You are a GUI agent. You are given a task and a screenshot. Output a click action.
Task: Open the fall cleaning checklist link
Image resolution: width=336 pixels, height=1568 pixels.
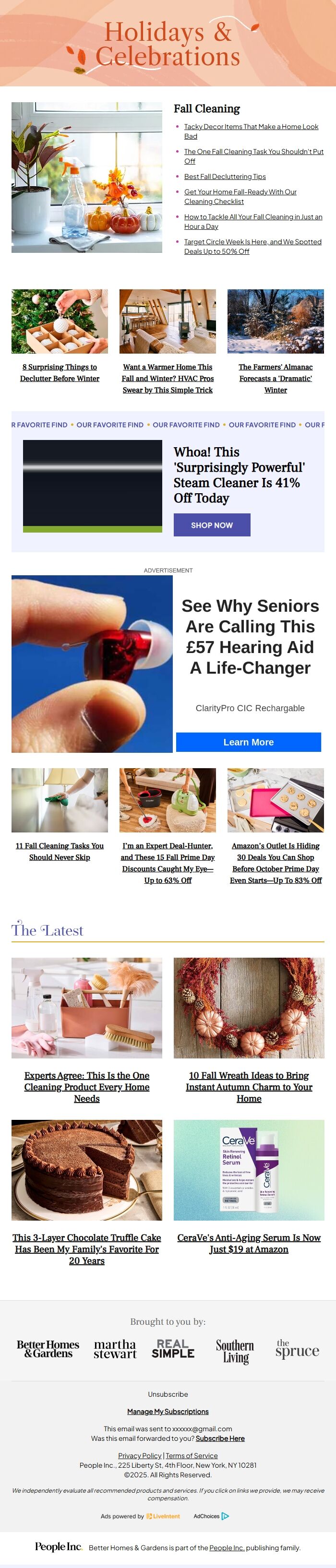pos(240,192)
